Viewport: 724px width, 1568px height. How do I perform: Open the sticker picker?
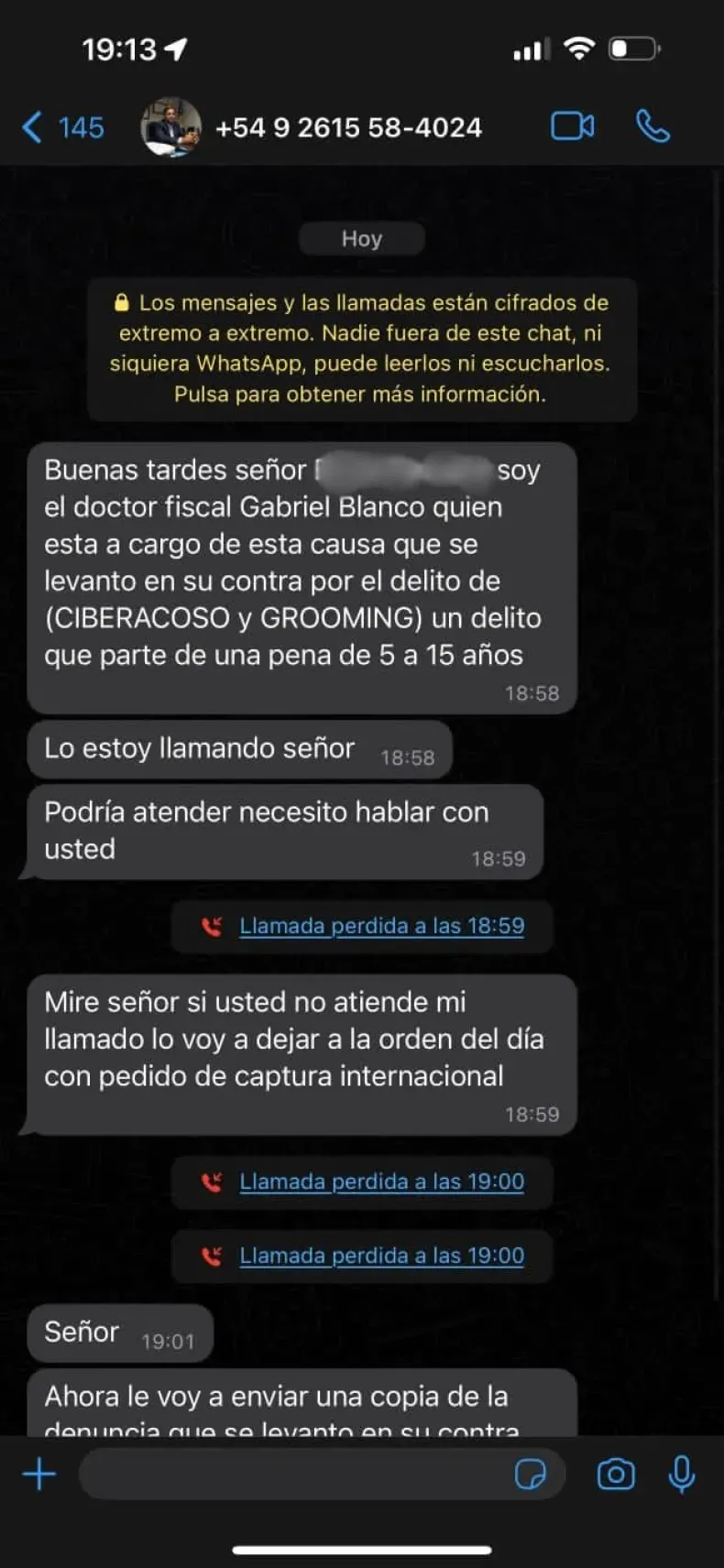(531, 1475)
